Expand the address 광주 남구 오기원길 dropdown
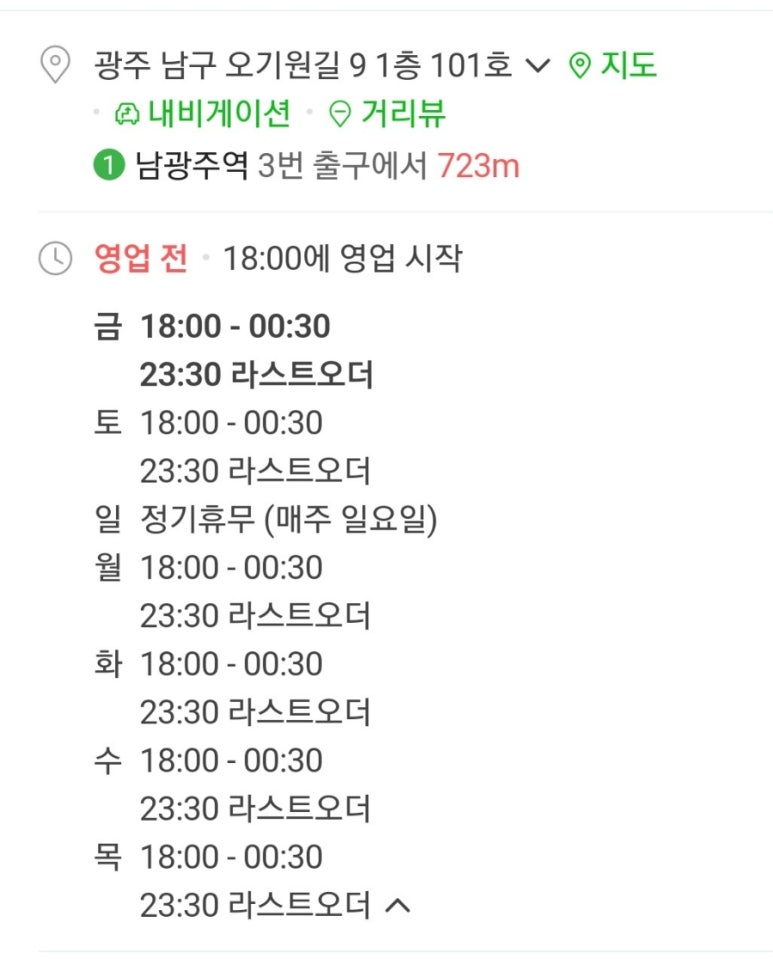773x959 pixels. pos(537,66)
